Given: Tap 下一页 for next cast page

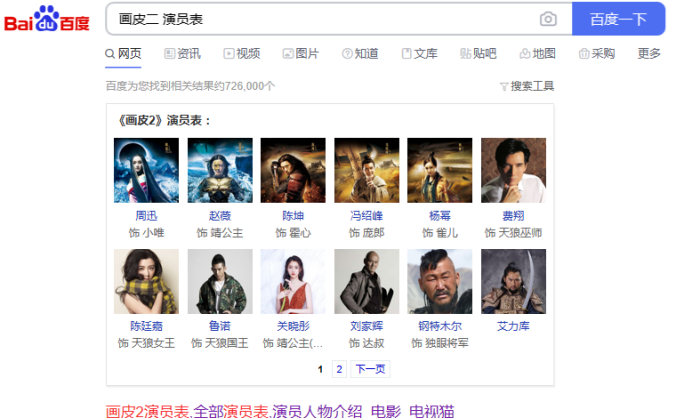Looking at the screenshot, I should pos(369,369).
